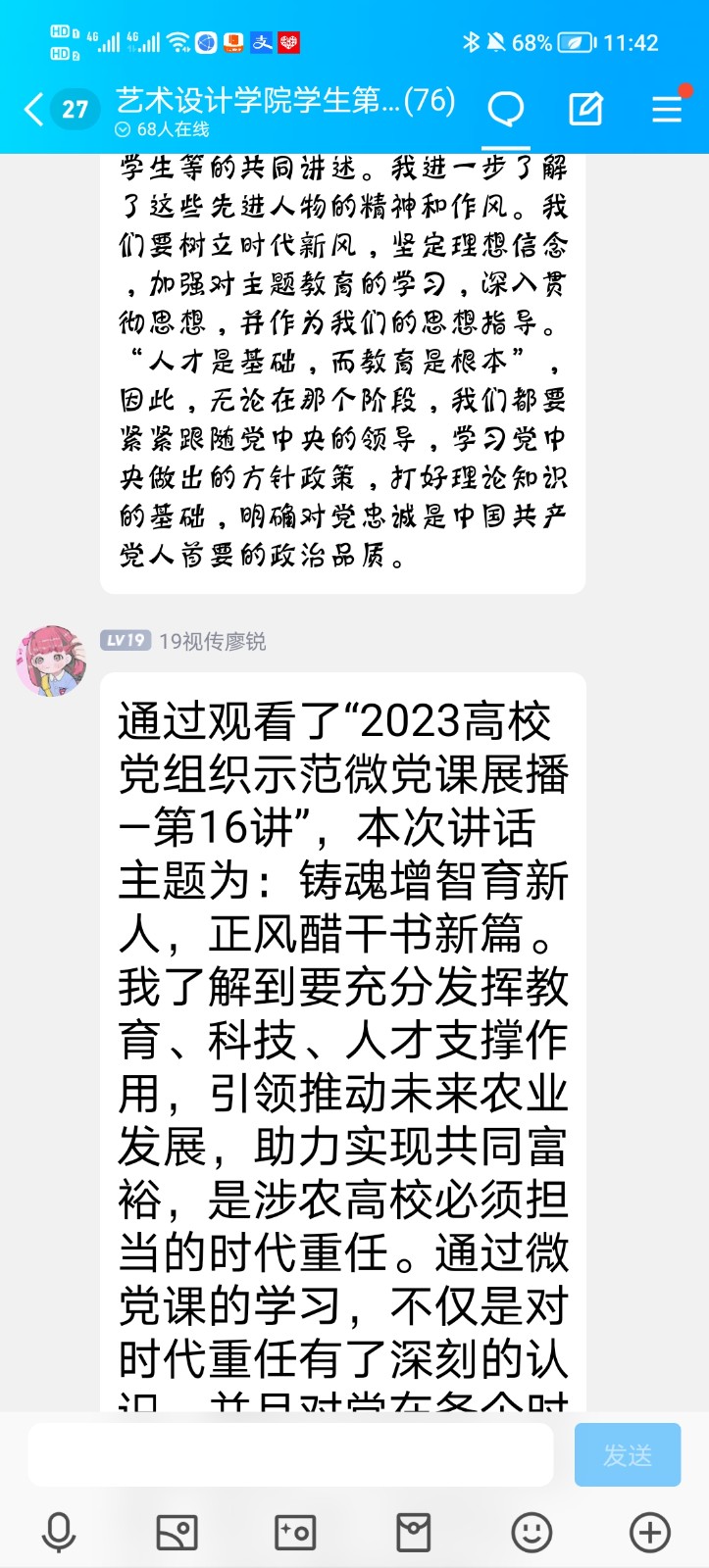The width and height of the screenshot is (709, 1568).
Task: Open the group title 艺术设计学院学生第...(76)
Action: pos(284,100)
